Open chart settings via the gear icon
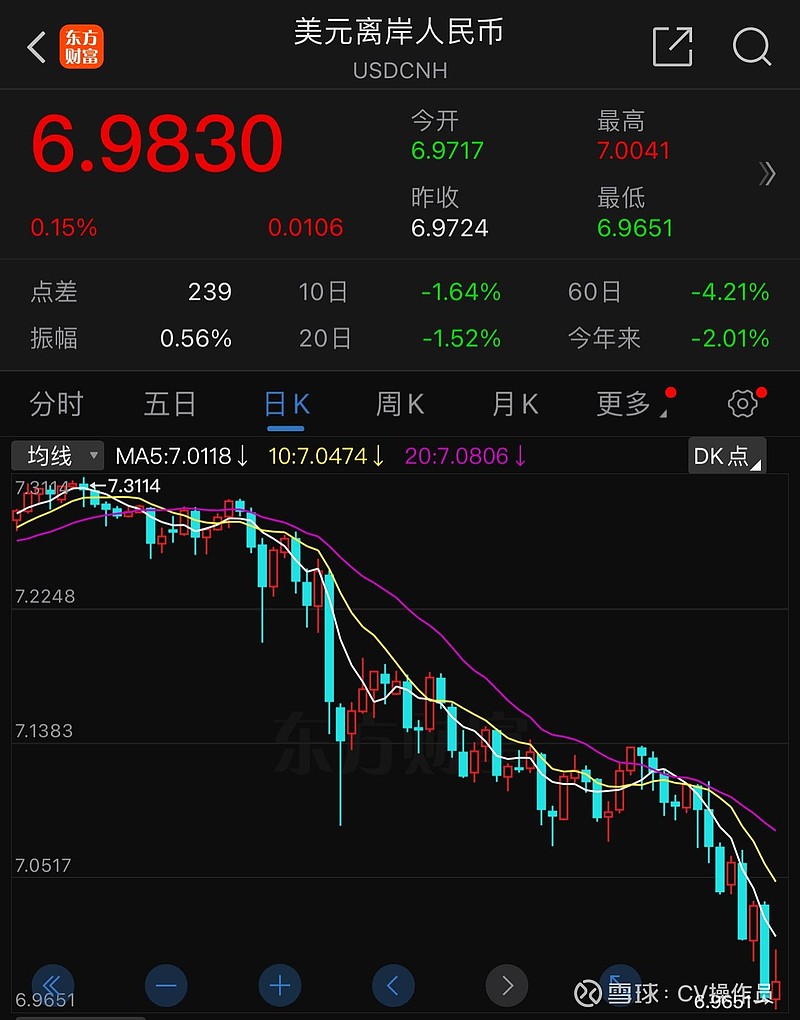This screenshot has height=1020, width=800. [x=742, y=402]
